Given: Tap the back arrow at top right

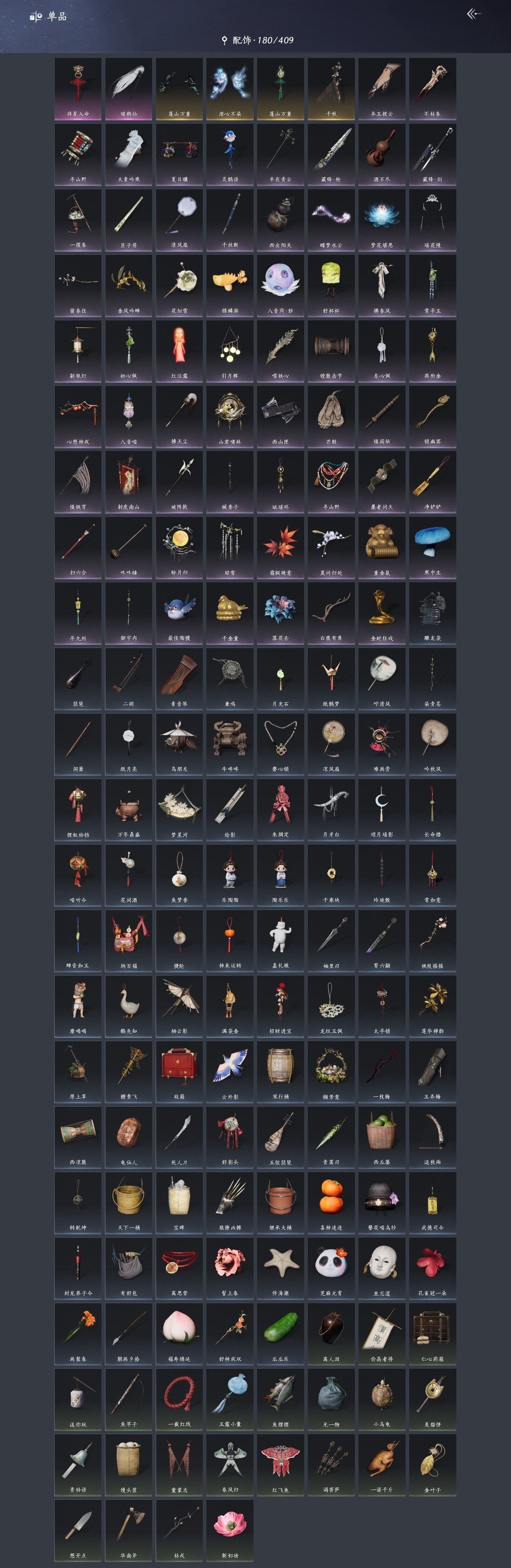Looking at the screenshot, I should coord(474,14).
